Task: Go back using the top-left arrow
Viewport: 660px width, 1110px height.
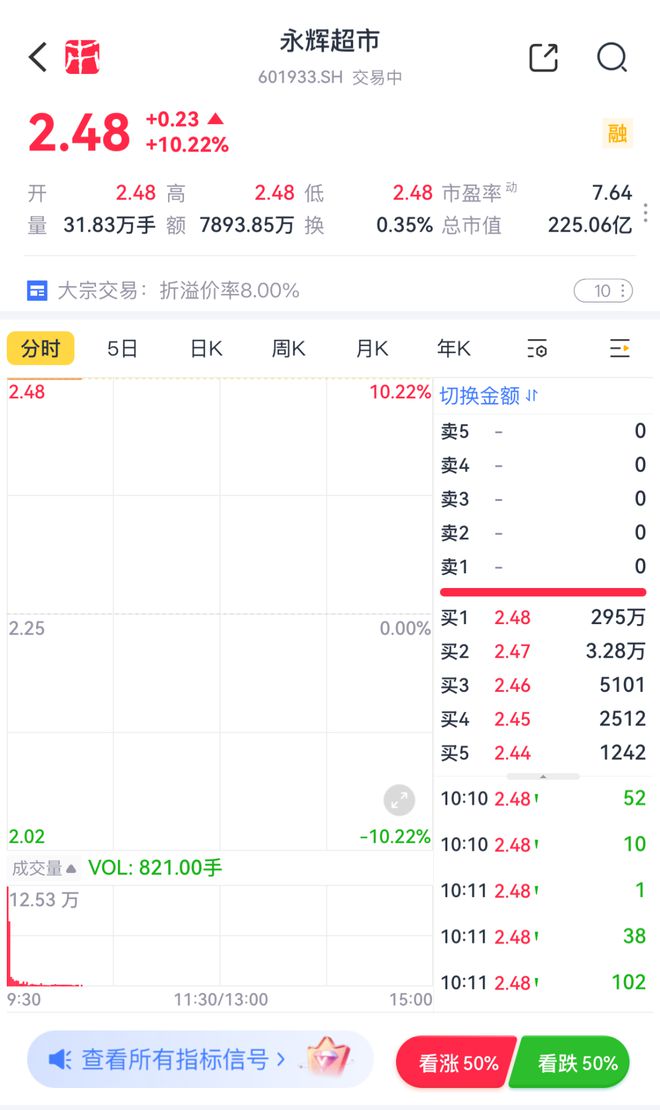Action: 38,57
